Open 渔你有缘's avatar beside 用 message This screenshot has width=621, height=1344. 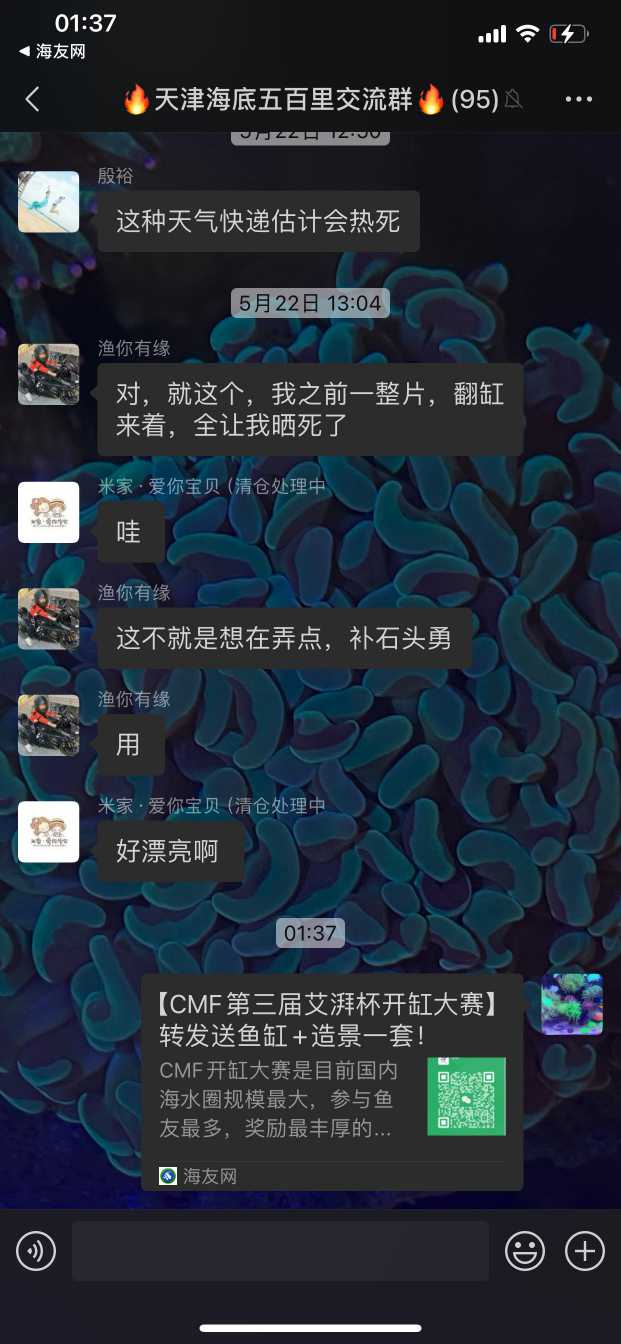tap(48, 725)
